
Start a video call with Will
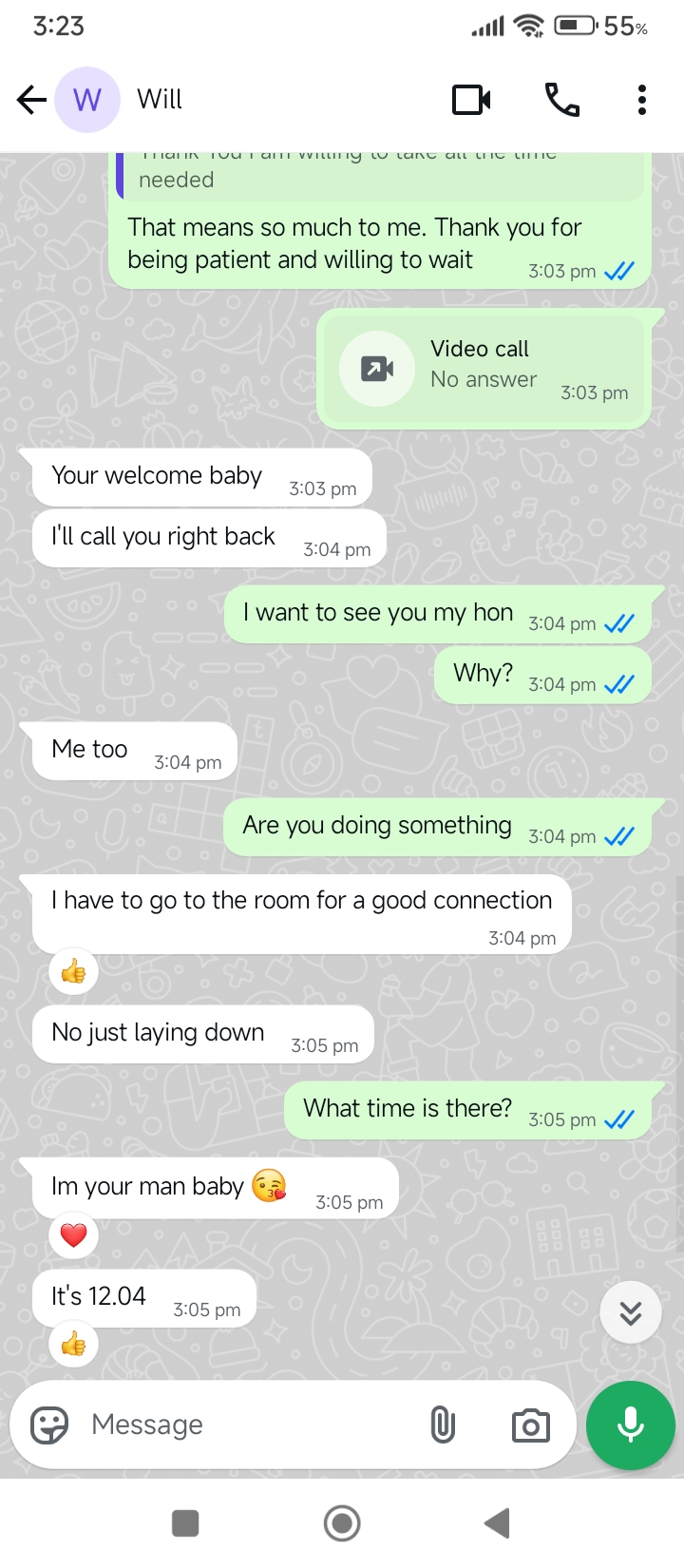coord(471,99)
